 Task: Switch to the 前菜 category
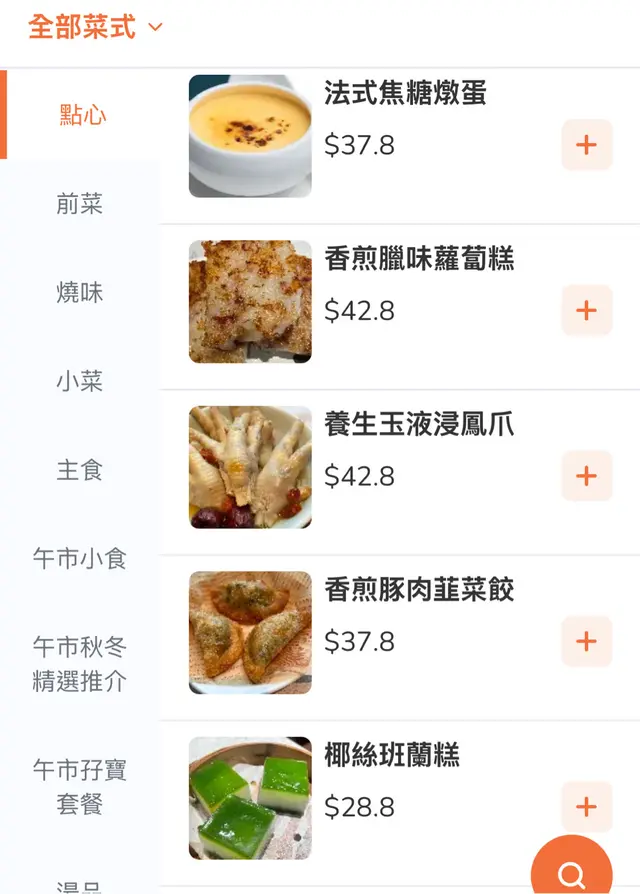pyautogui.click(x=80, y=205)
